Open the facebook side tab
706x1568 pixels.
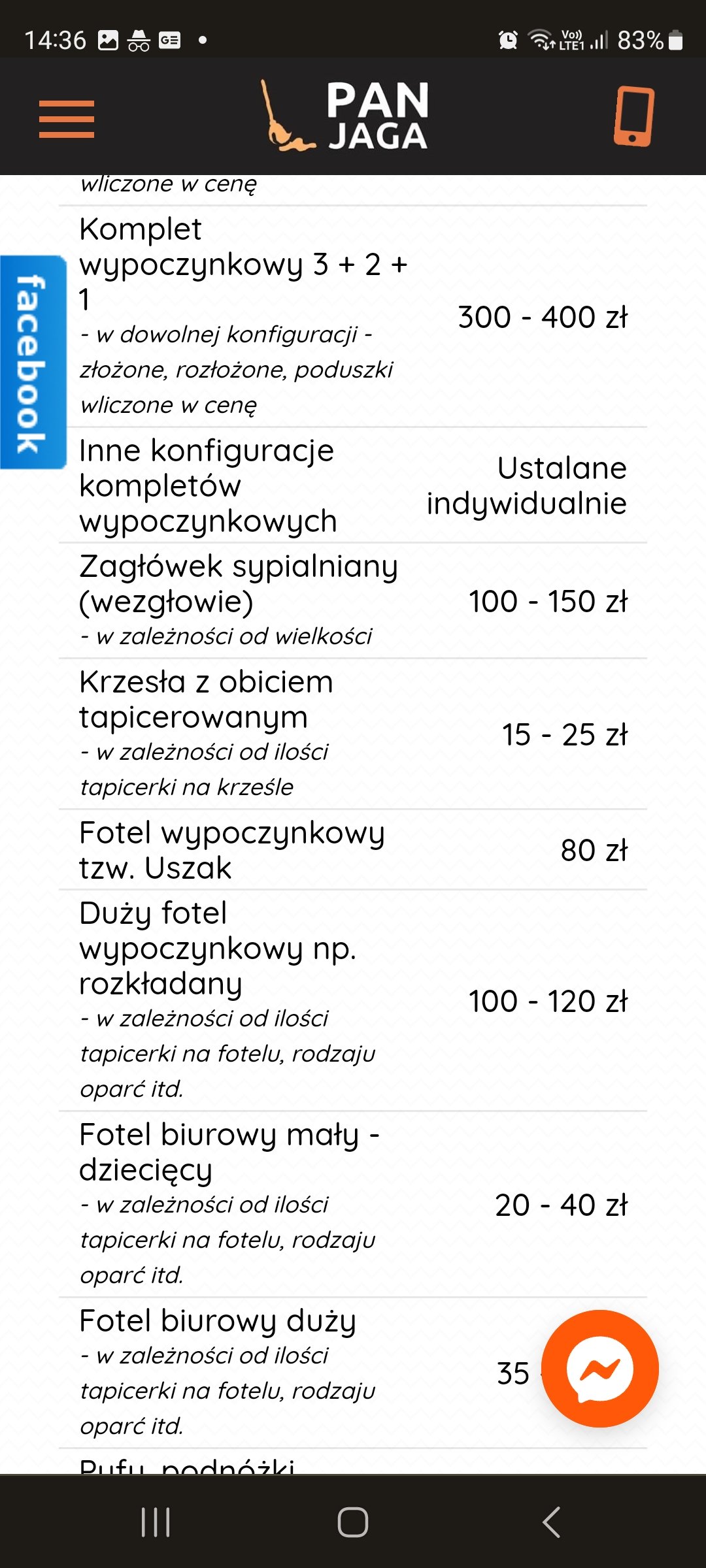[x=33, y=362]
